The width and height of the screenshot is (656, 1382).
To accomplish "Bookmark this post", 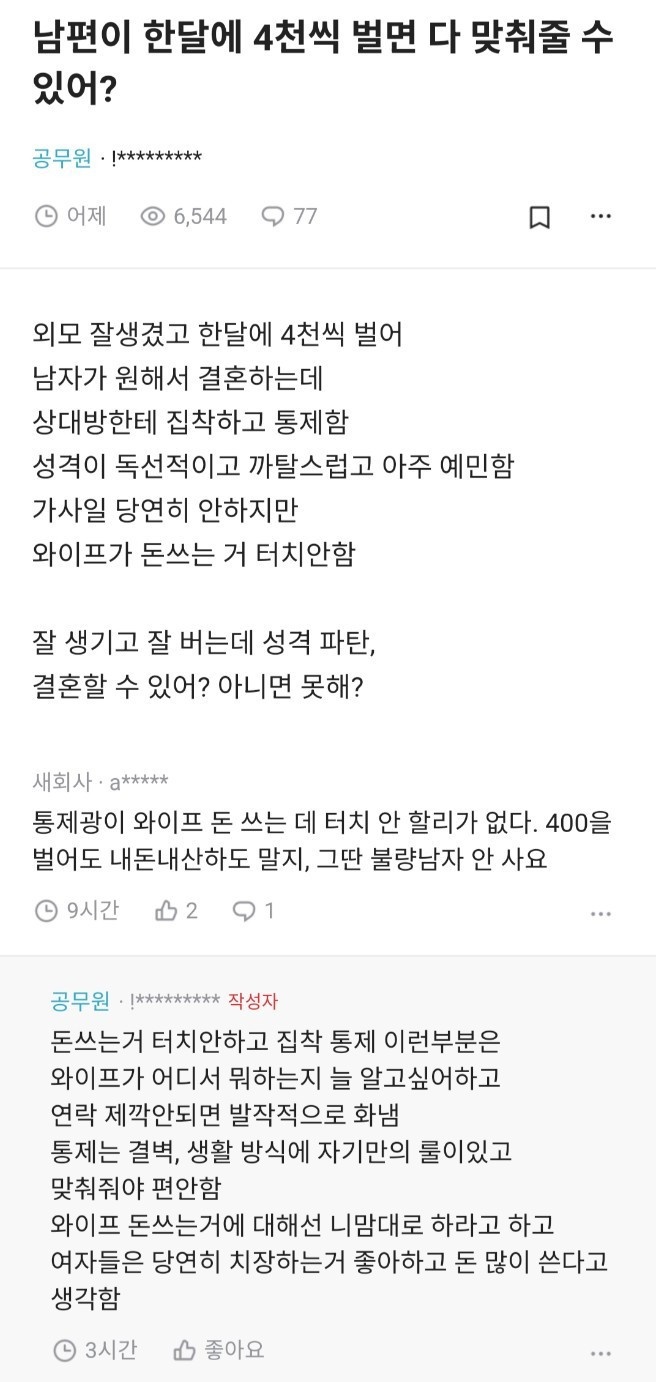I will (x=539, y=217).
